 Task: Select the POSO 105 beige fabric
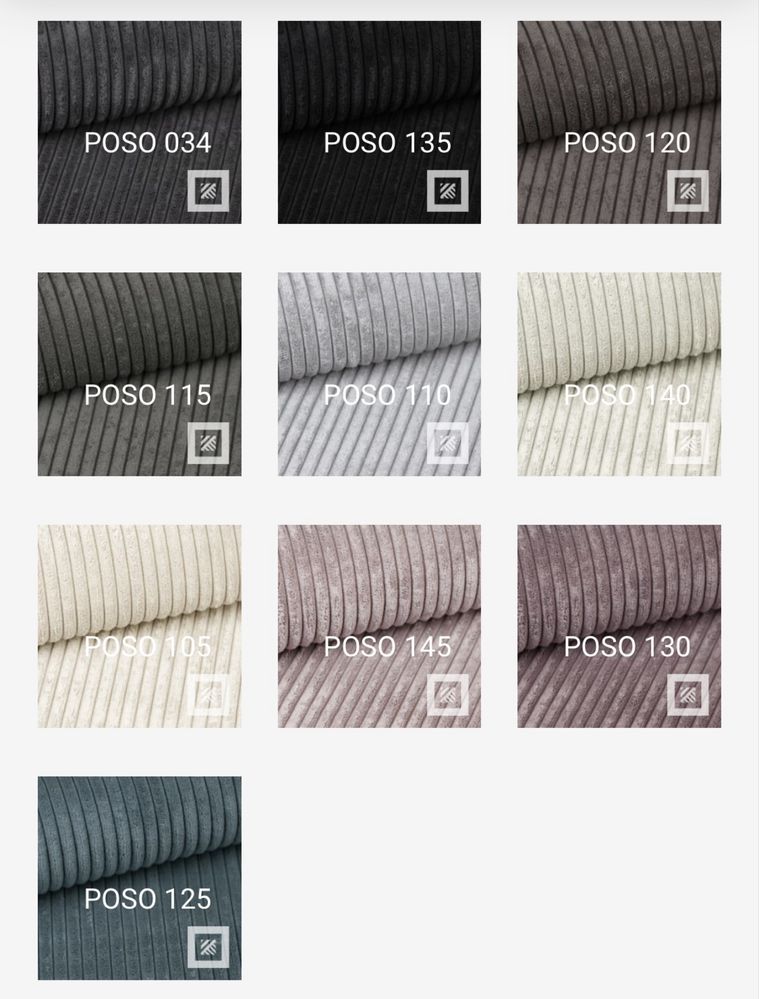139,626
